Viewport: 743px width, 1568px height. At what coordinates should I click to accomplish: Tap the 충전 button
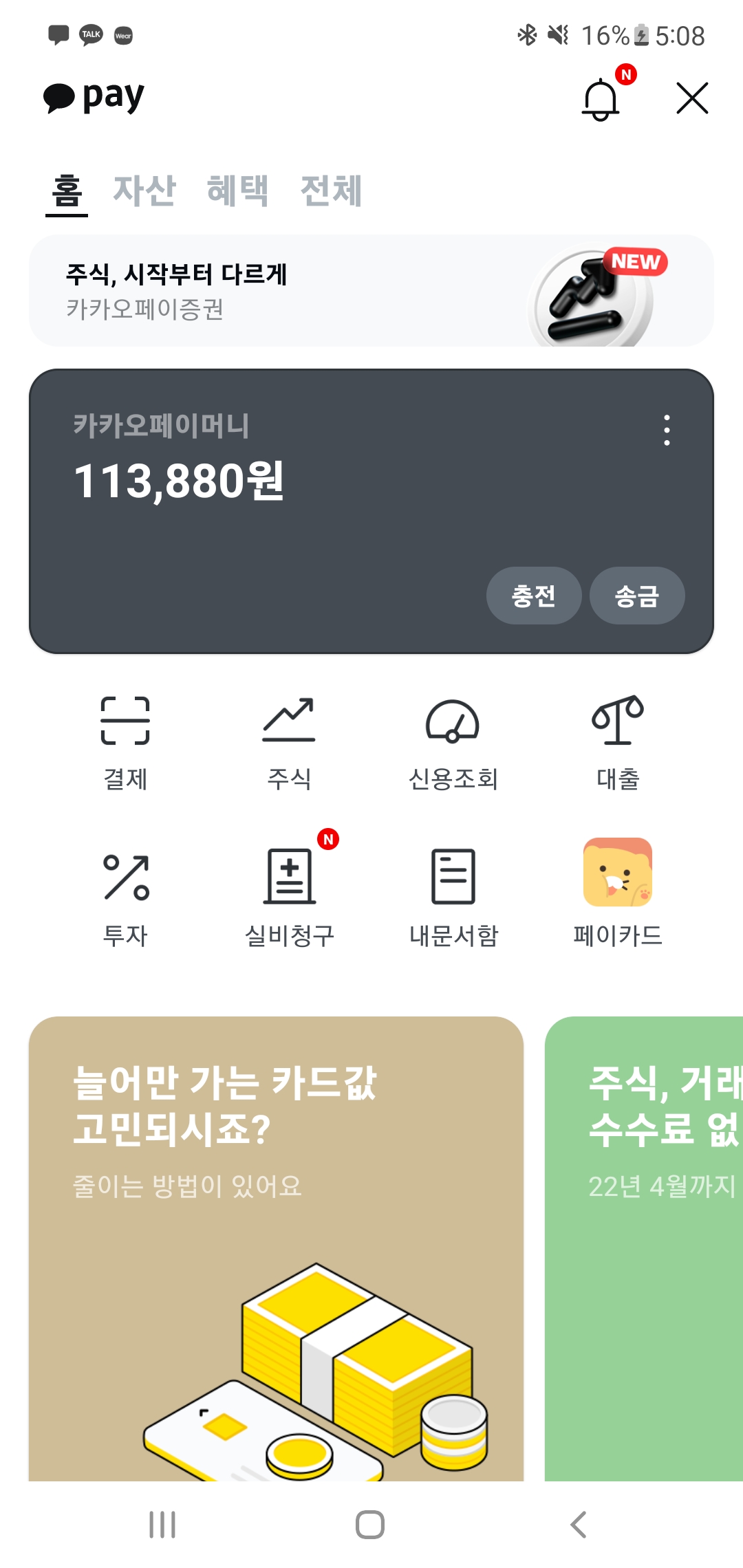click(x=533, y=596)
